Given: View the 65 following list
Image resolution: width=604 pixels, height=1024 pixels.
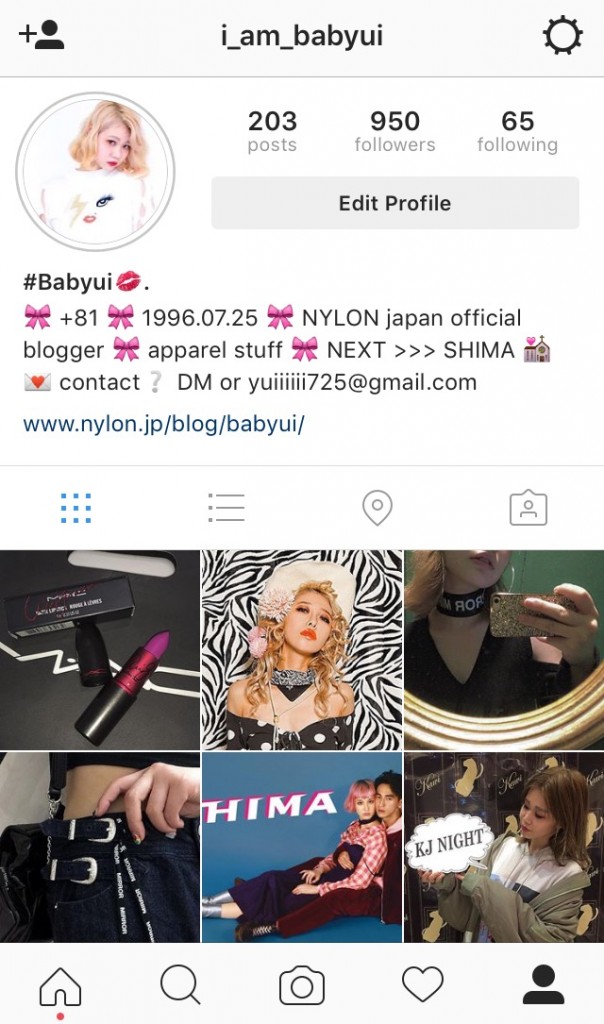Looking at the screenshot, I should click(x=517, y=132).
